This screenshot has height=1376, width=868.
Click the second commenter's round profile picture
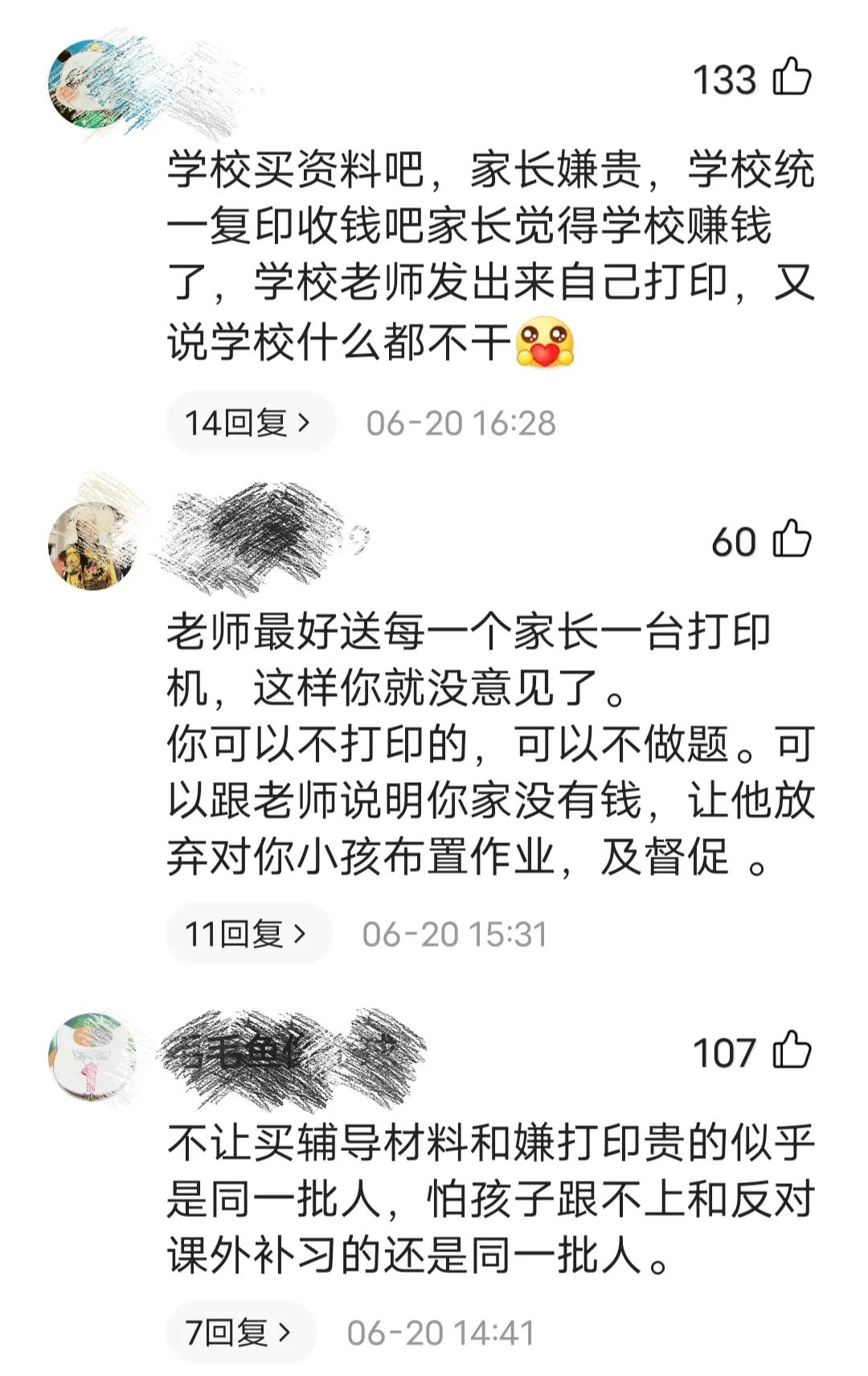[92, 547]
